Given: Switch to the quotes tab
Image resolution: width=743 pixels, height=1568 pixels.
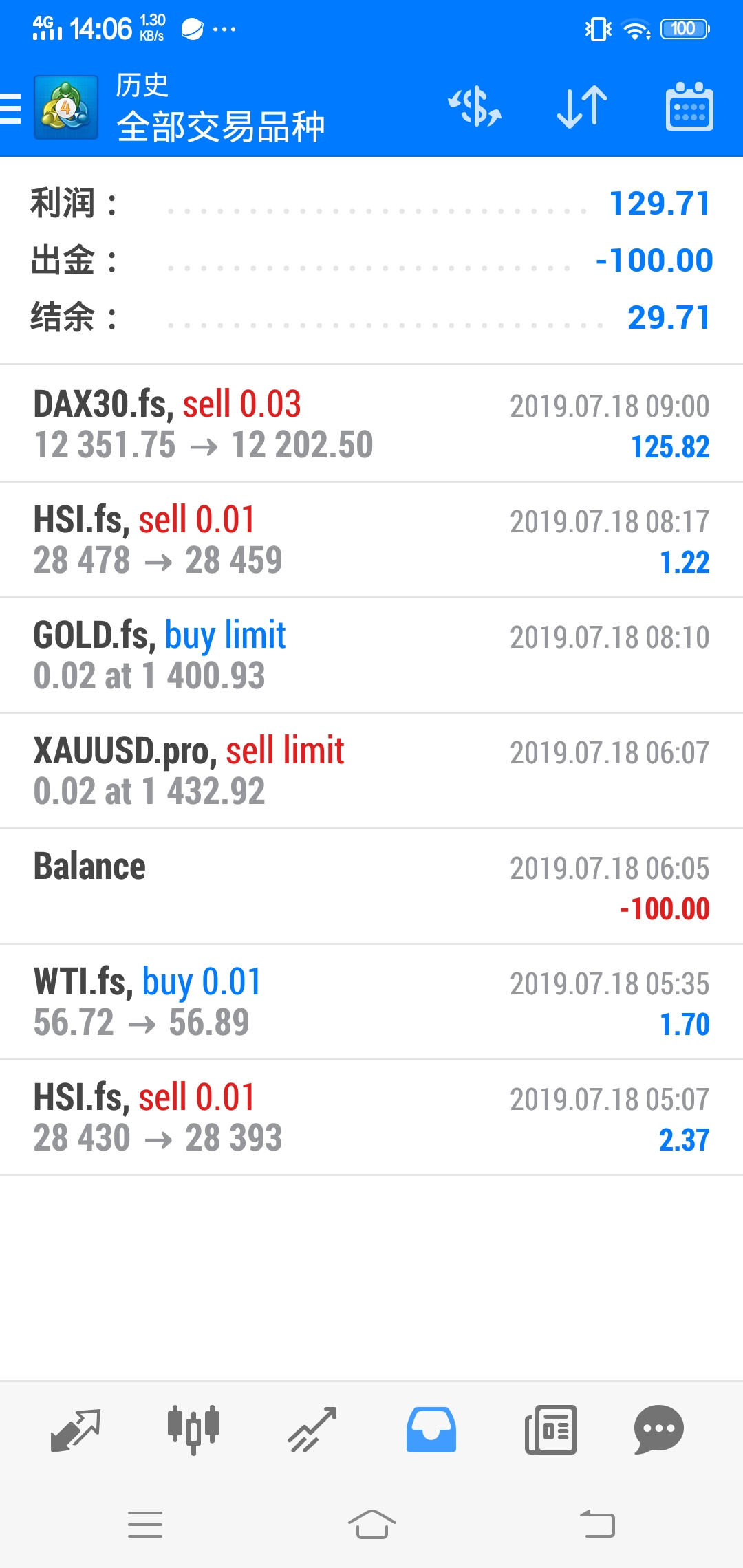Looking at the screenshot, I should [76, 1430].
